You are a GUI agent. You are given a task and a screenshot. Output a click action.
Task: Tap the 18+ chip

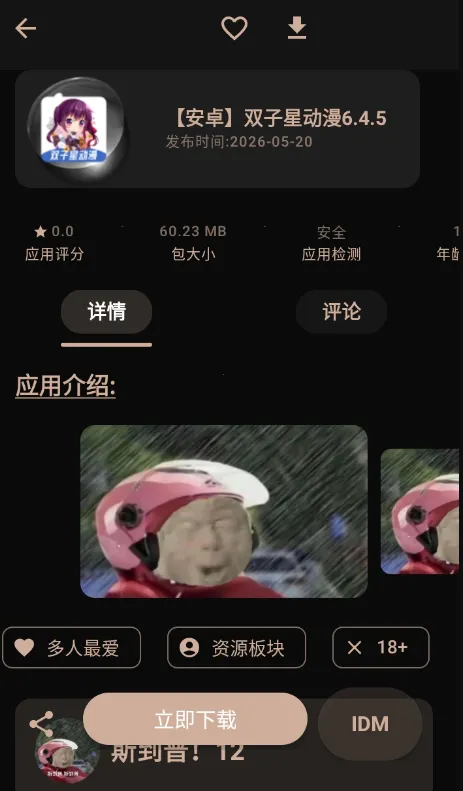coord(381,647)
